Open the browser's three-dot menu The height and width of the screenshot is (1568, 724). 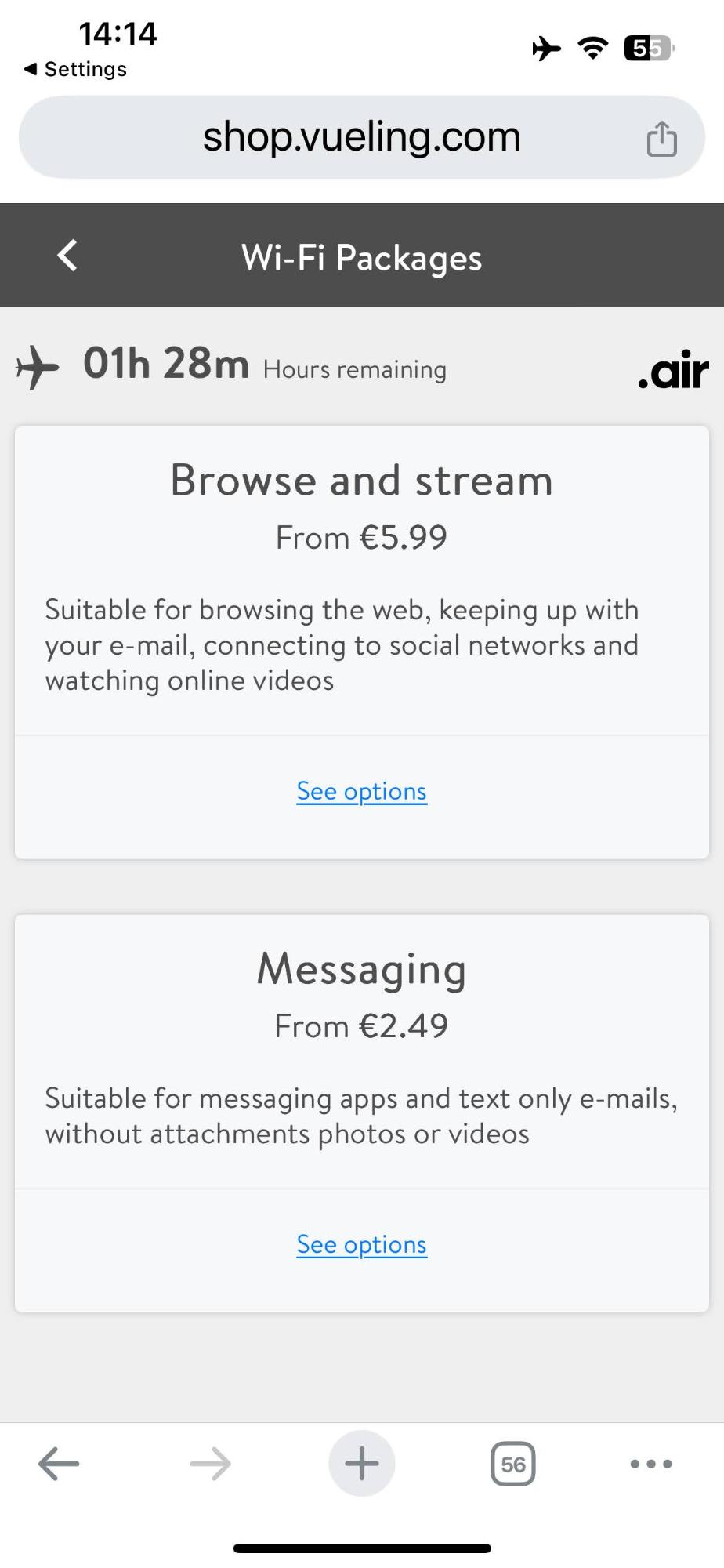(x=650, y=1463)
